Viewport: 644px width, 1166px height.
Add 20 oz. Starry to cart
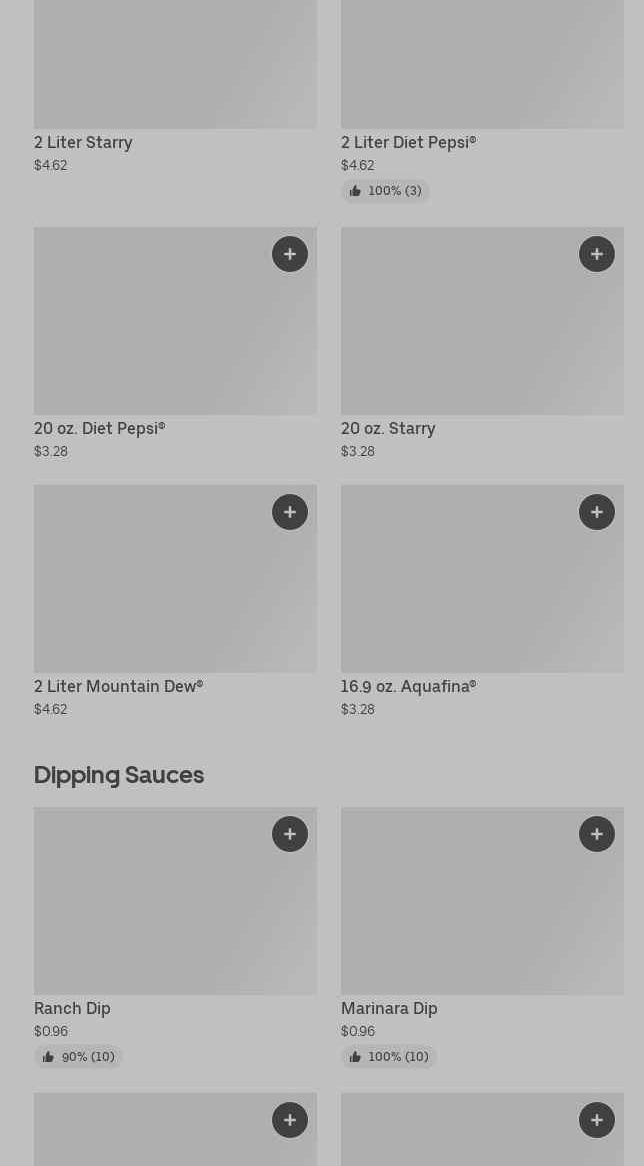(x=597, y=254)
